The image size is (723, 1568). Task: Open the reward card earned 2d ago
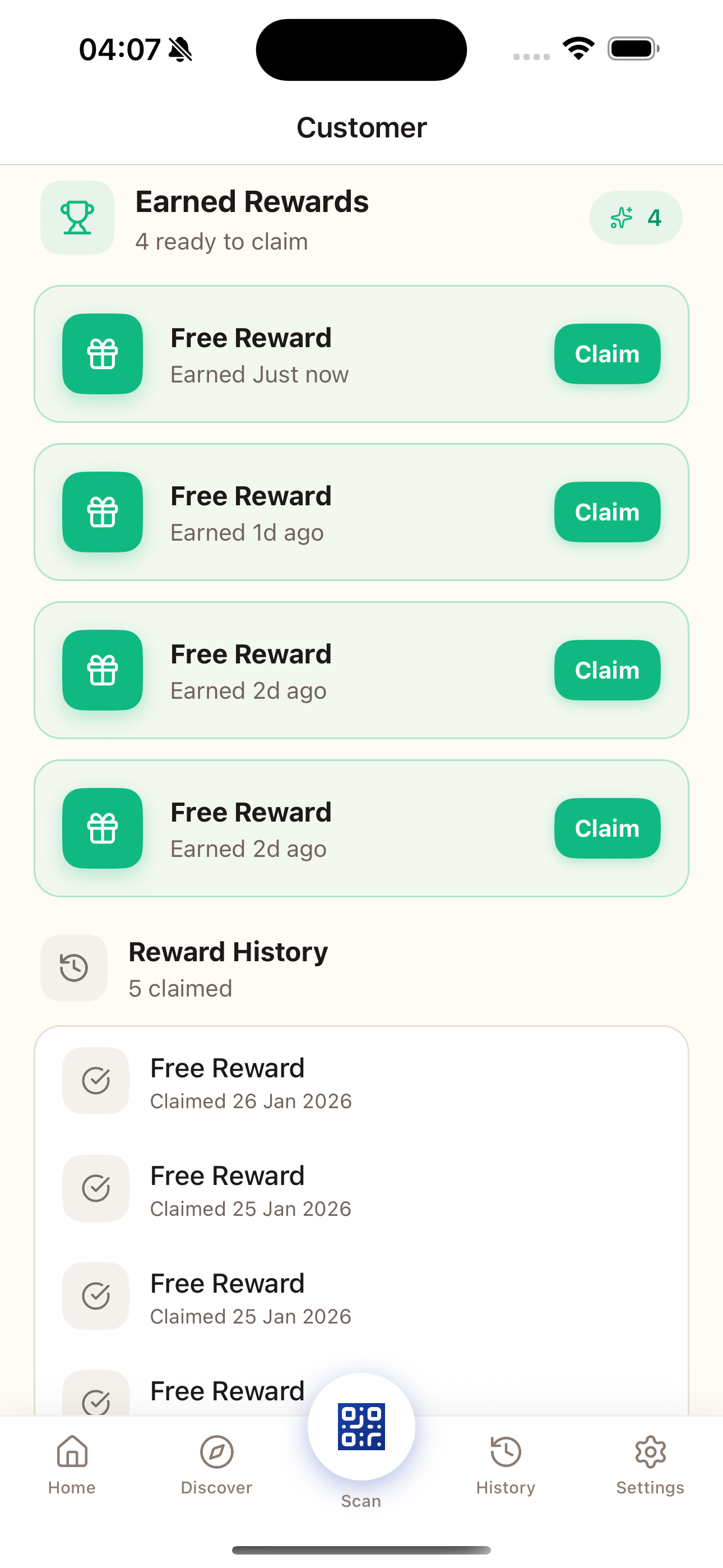(x=361, y=670)
